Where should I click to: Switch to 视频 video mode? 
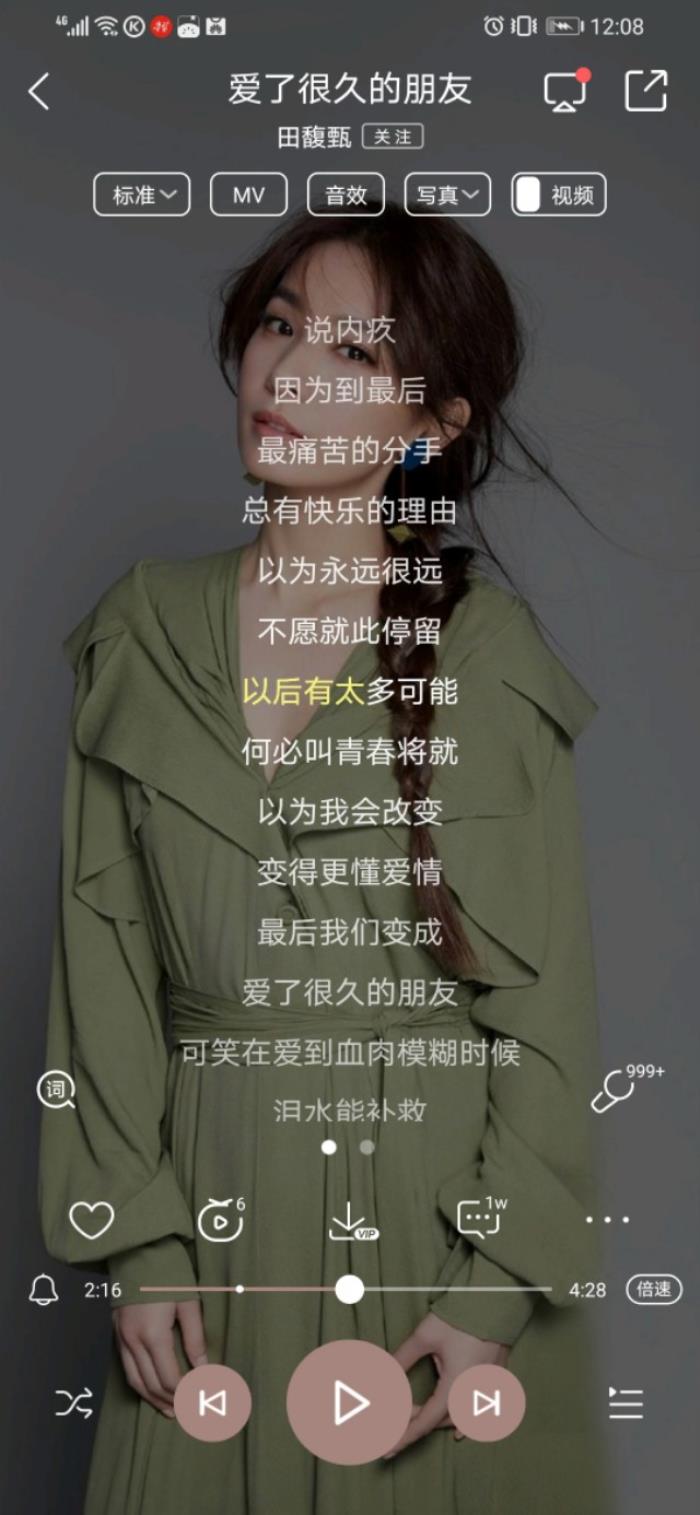pos(559,195)
